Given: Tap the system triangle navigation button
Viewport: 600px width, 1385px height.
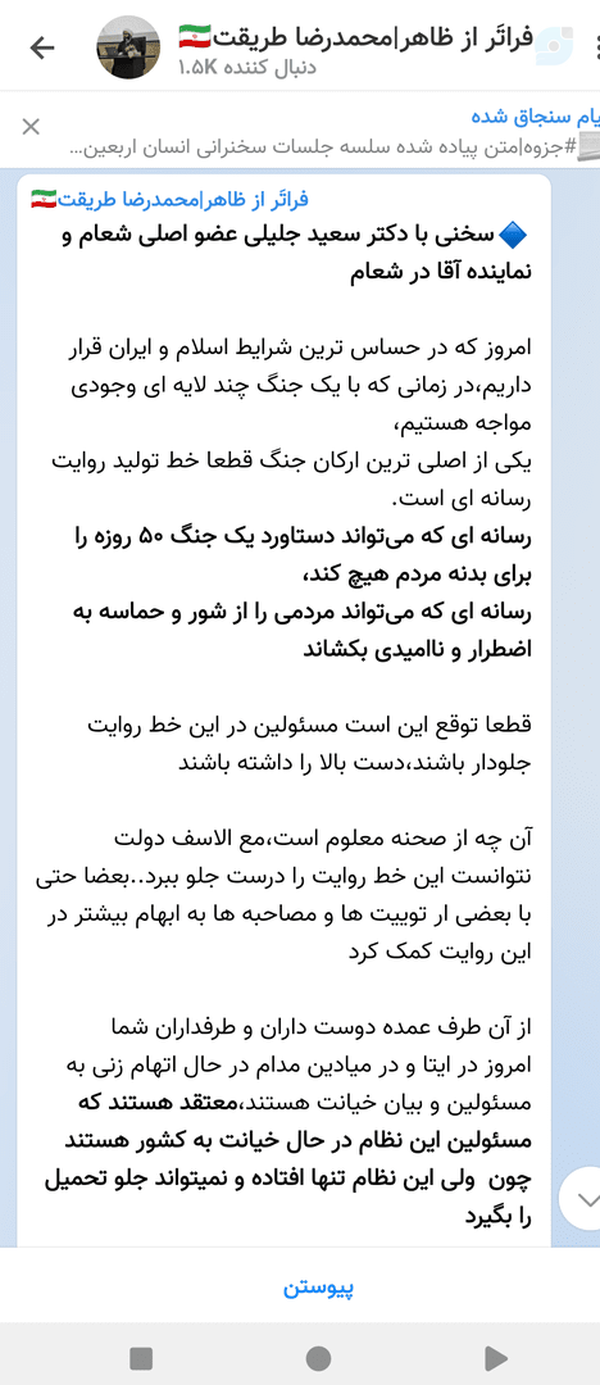Looking at the screenshot, I should pos(494,1358).
